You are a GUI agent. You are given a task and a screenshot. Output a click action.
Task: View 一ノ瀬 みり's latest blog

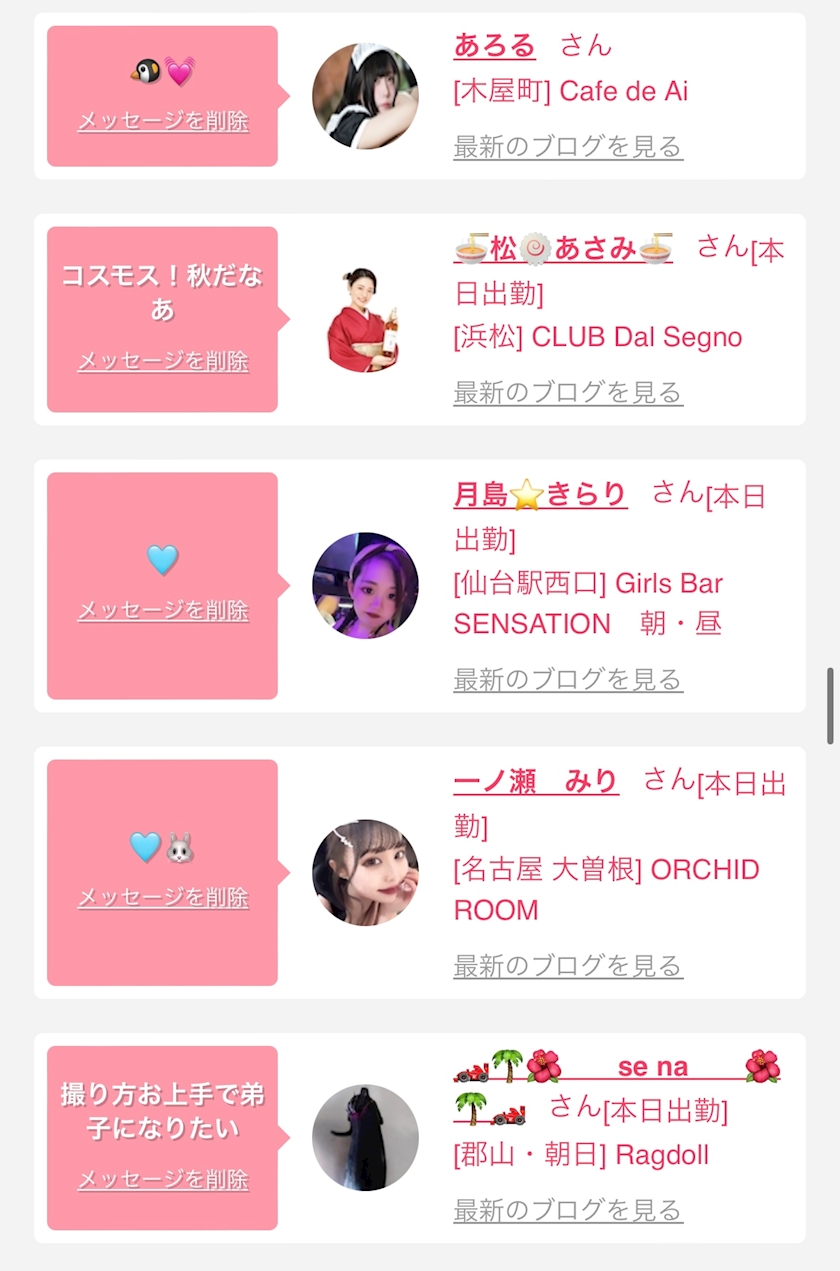pos(568,966)
